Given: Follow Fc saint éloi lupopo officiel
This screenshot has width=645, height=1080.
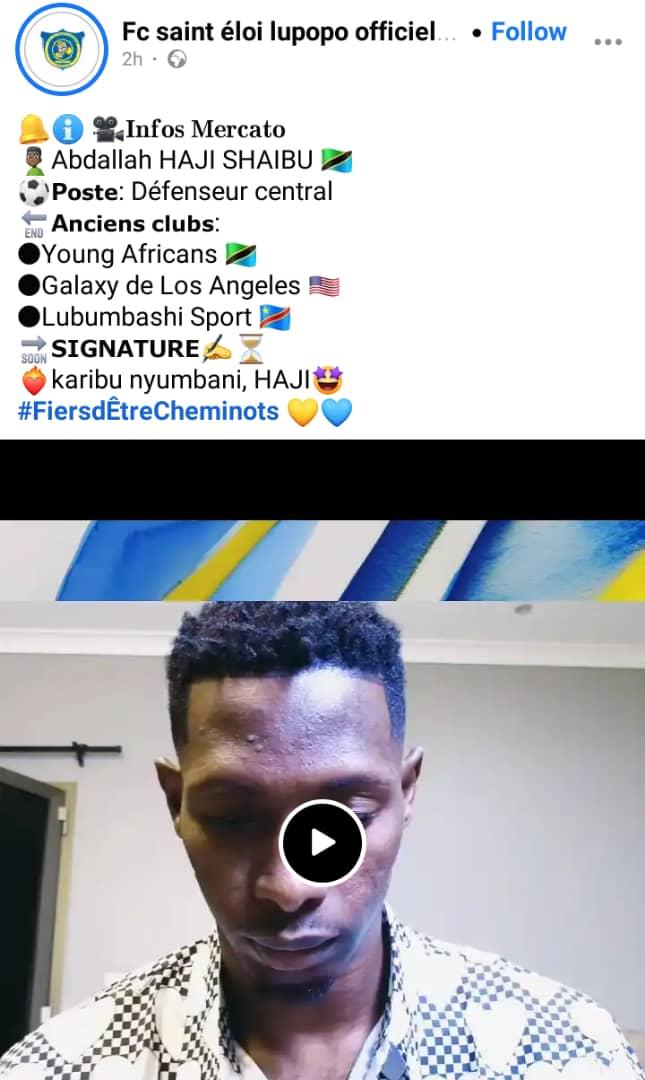Looking at the screenshot, I should (x=528, y=32).
